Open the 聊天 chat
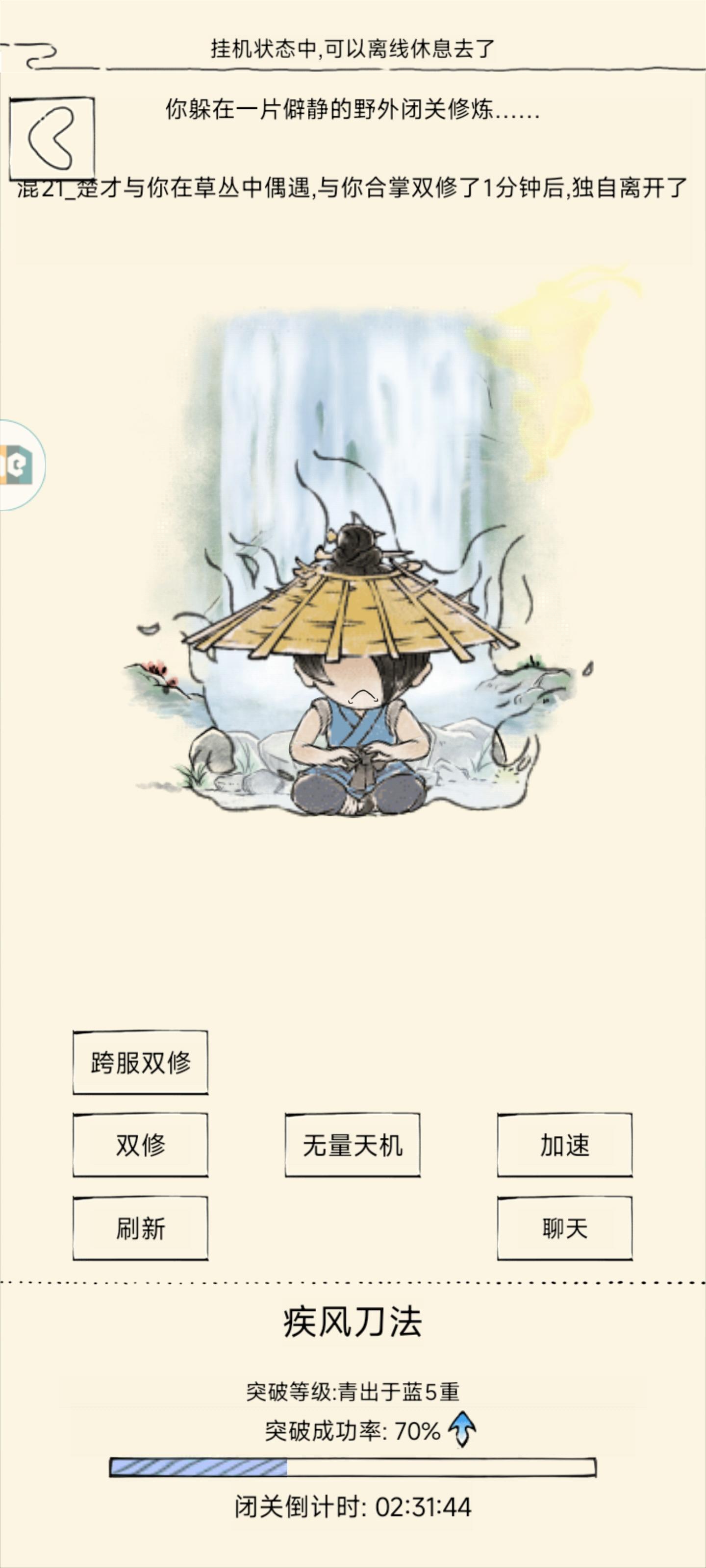The width and height of the screenshot is (706, 1568). click(x=564, y=1228)
